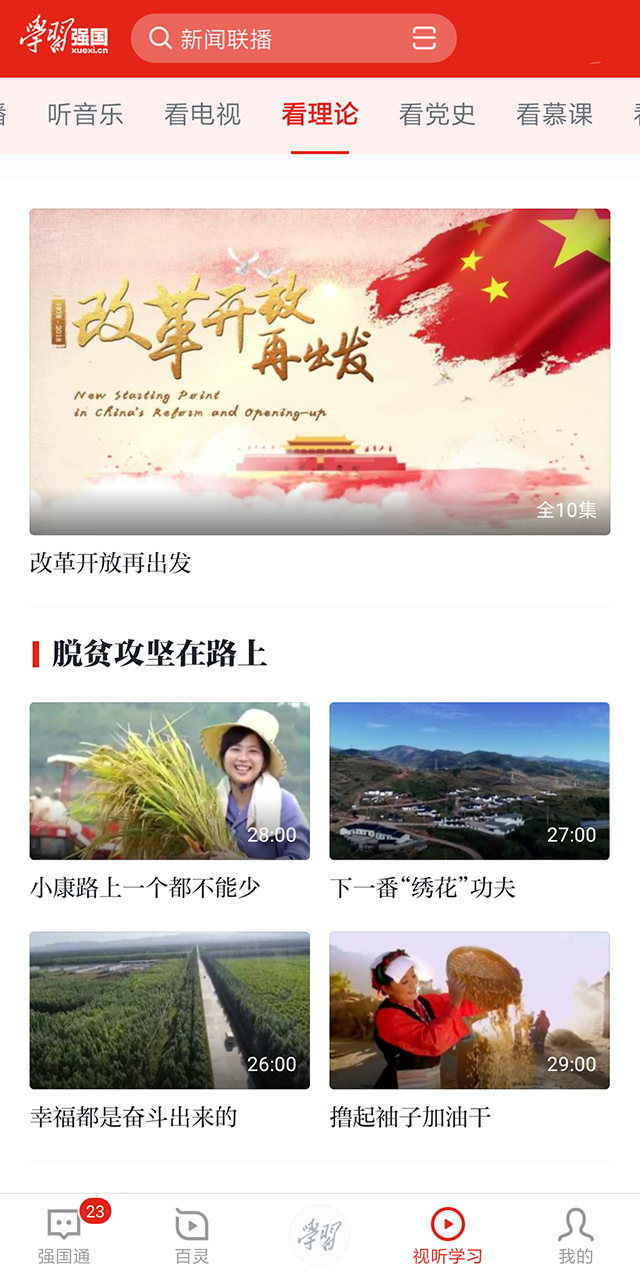Play the video 撸起袖子加油干

(469, 1011)
